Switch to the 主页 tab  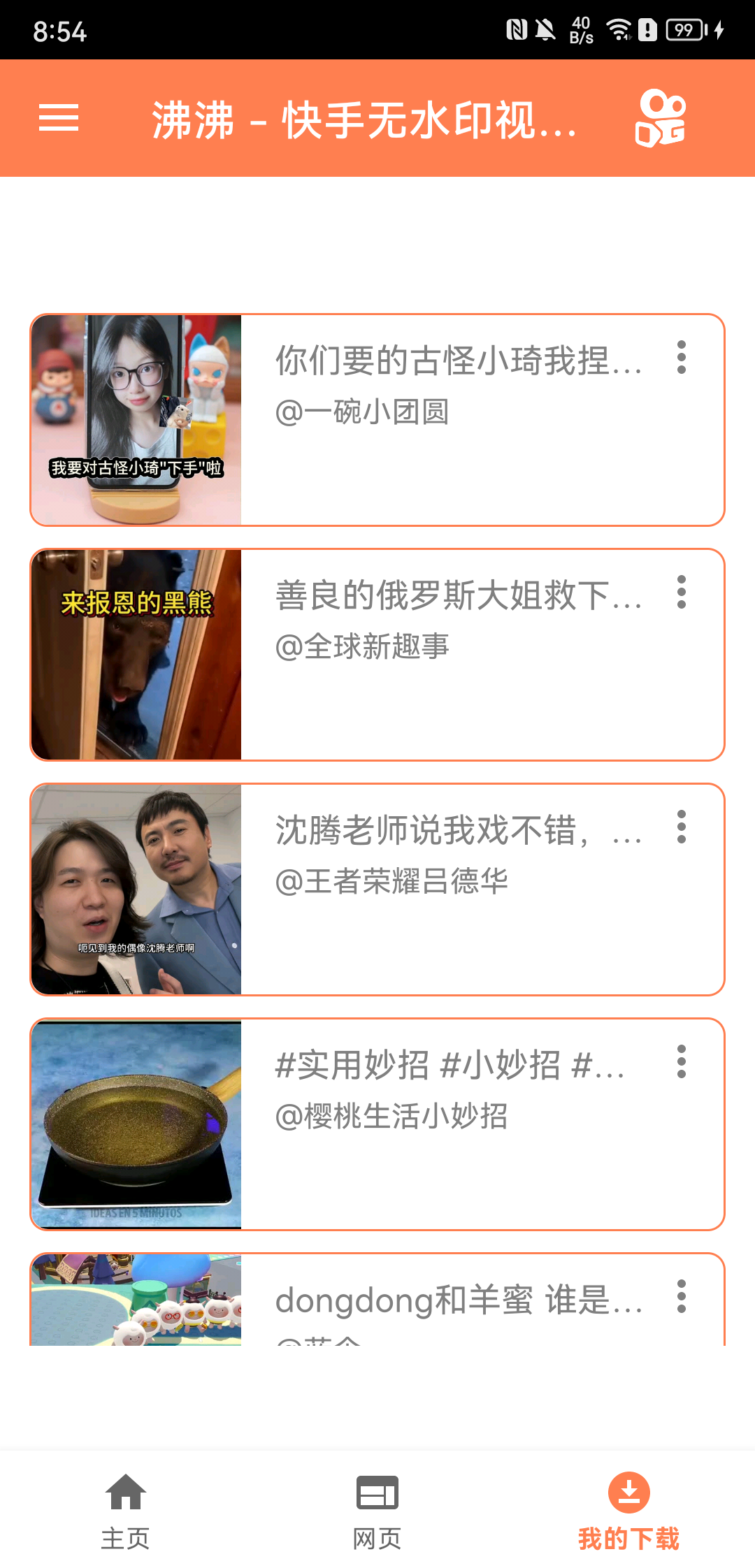[x=126, y=1511]
